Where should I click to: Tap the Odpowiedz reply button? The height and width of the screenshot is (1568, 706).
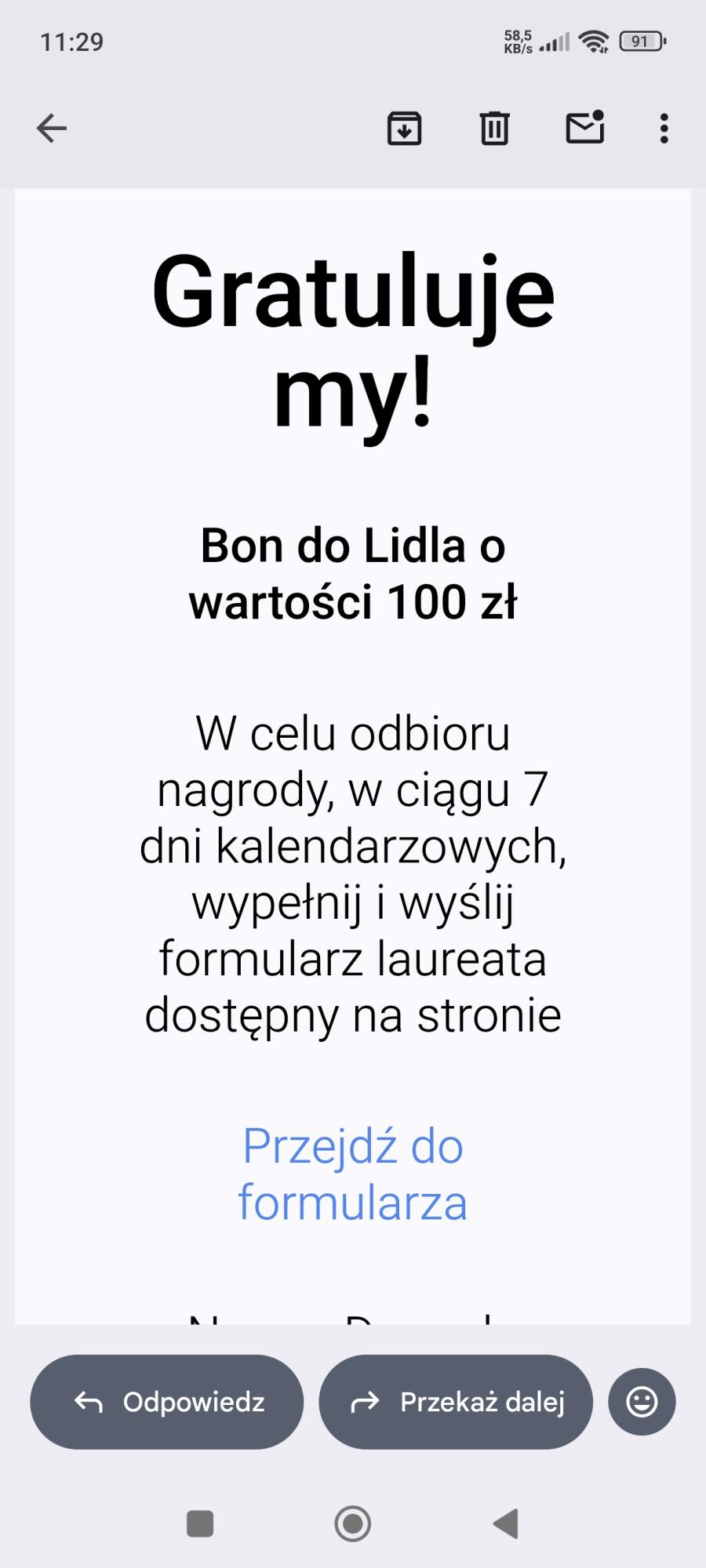[167, 1401]
